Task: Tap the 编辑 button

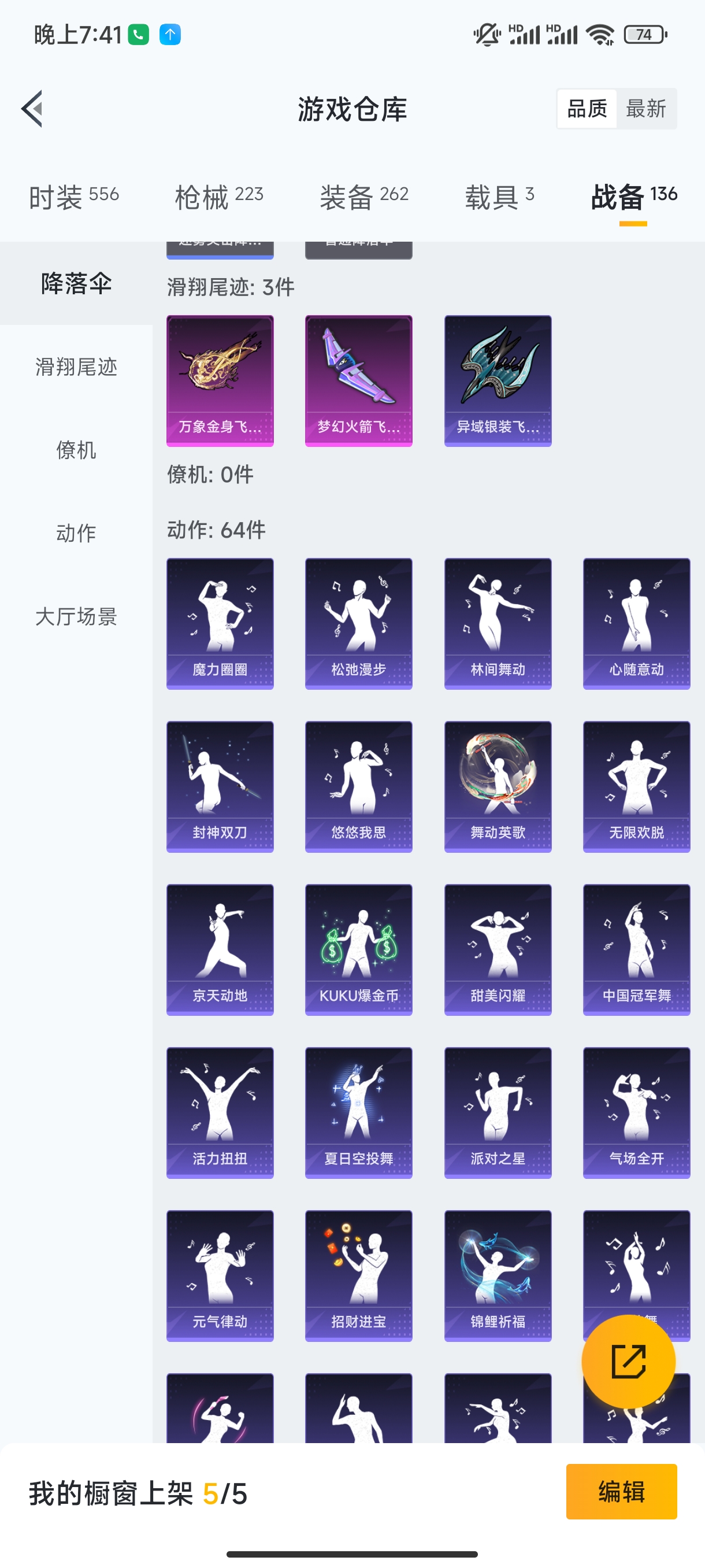Action: coord(621,1491)
